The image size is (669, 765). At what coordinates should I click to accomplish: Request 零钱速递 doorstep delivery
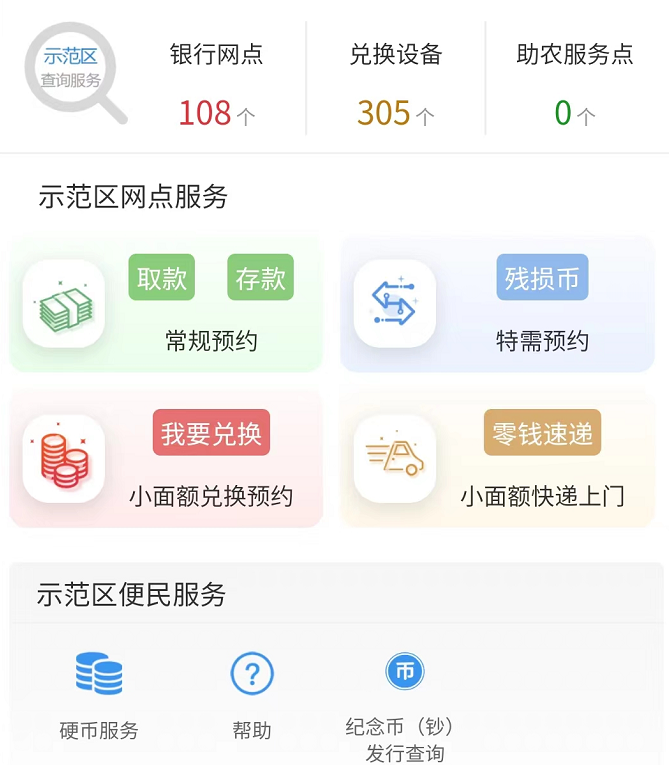tap(542, 433)
